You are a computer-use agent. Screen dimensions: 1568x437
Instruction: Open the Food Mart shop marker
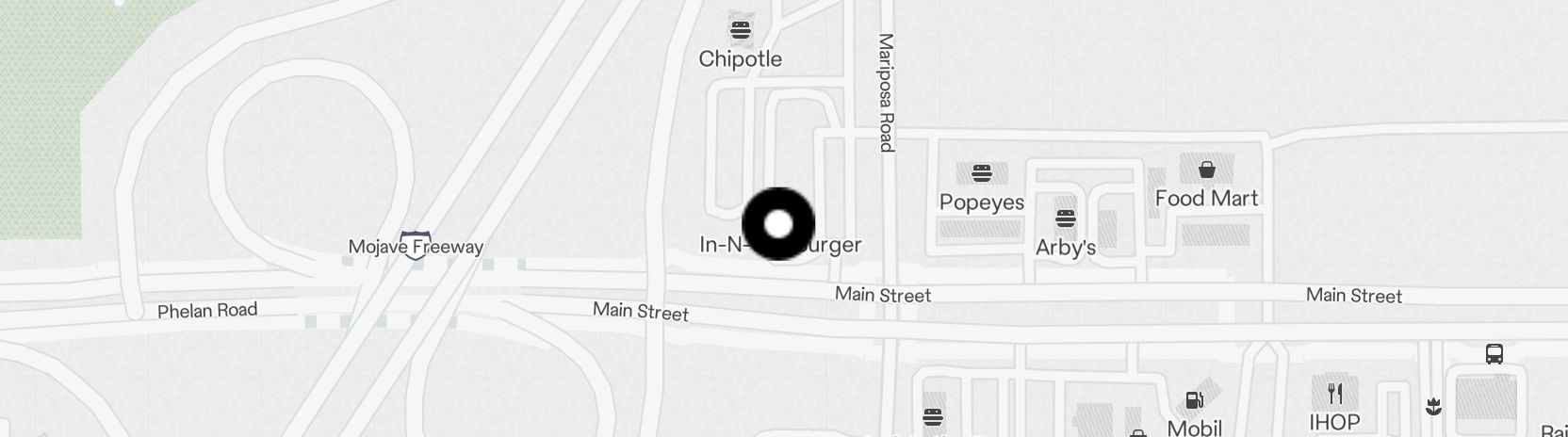(x=1206, y=170)
